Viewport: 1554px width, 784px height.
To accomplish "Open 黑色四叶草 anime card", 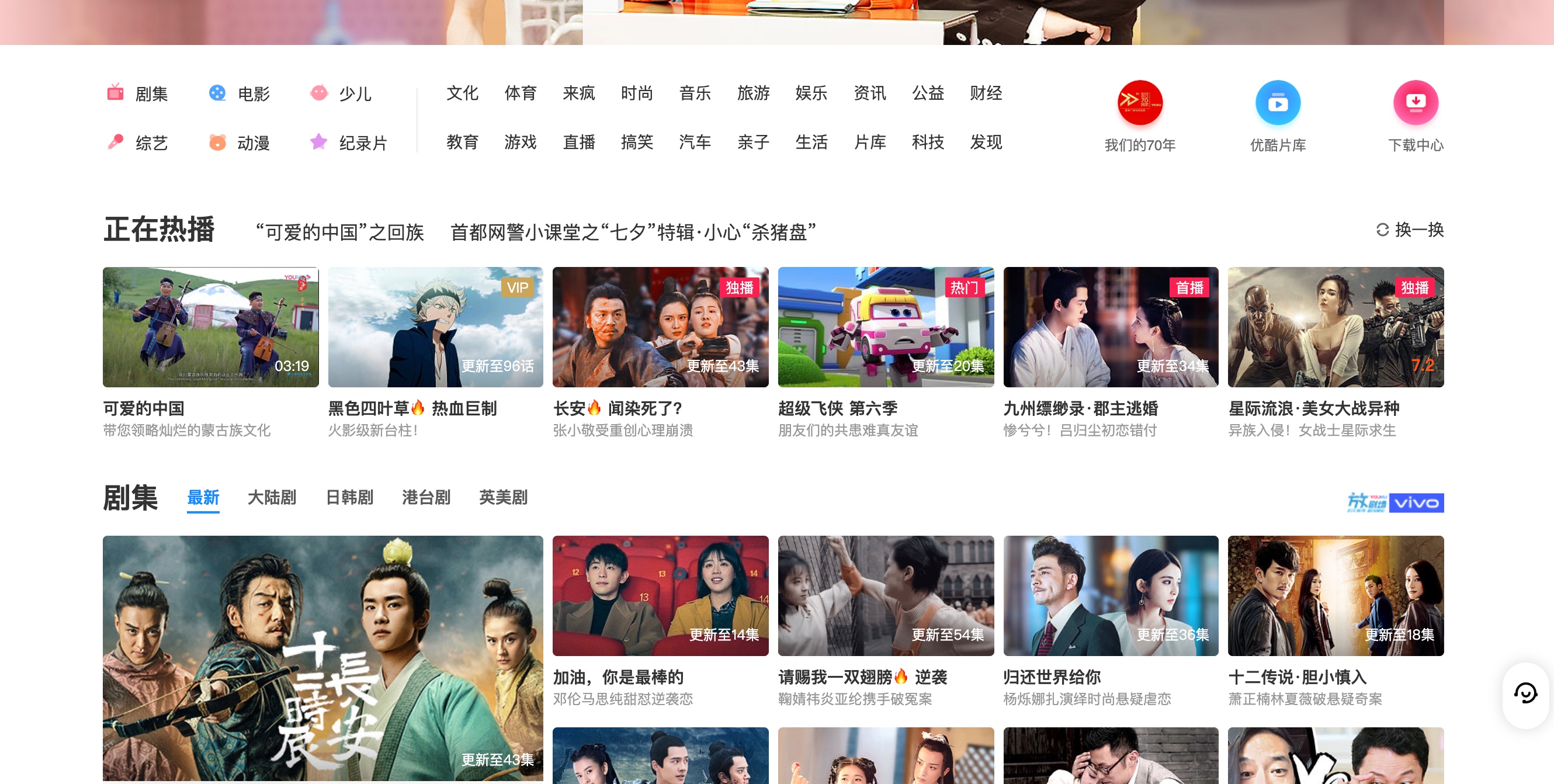I will (x=435, y=327).
